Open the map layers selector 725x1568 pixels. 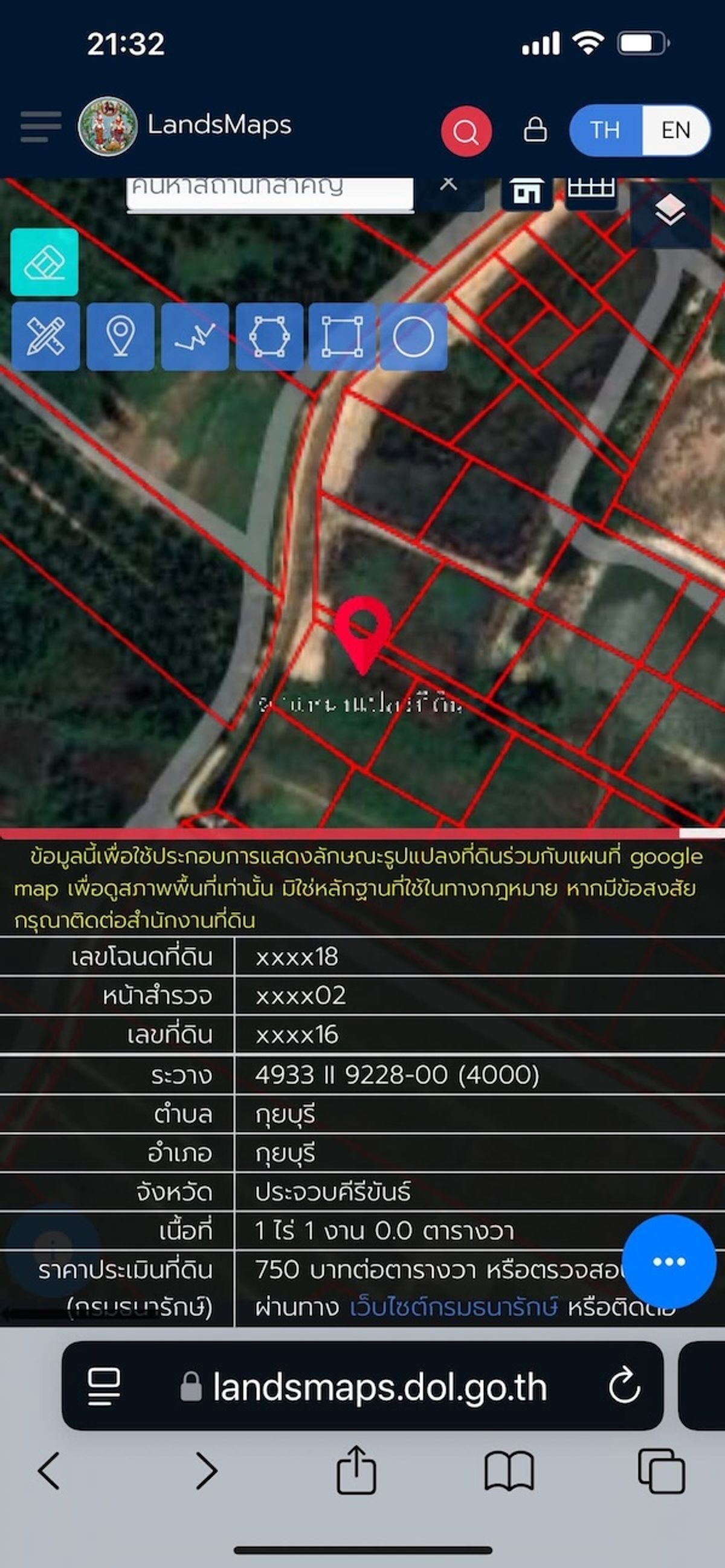(669, 211)
